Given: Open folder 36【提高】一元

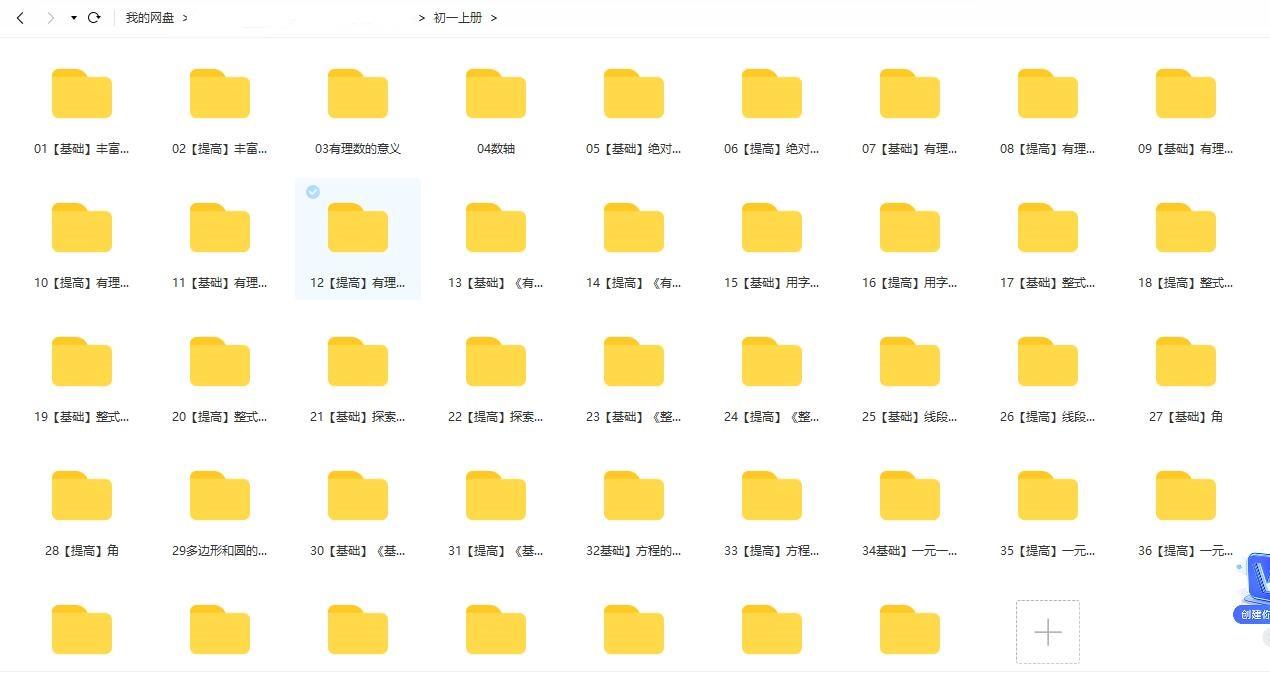Looking at the screenshot, I should pos(1185,497).
